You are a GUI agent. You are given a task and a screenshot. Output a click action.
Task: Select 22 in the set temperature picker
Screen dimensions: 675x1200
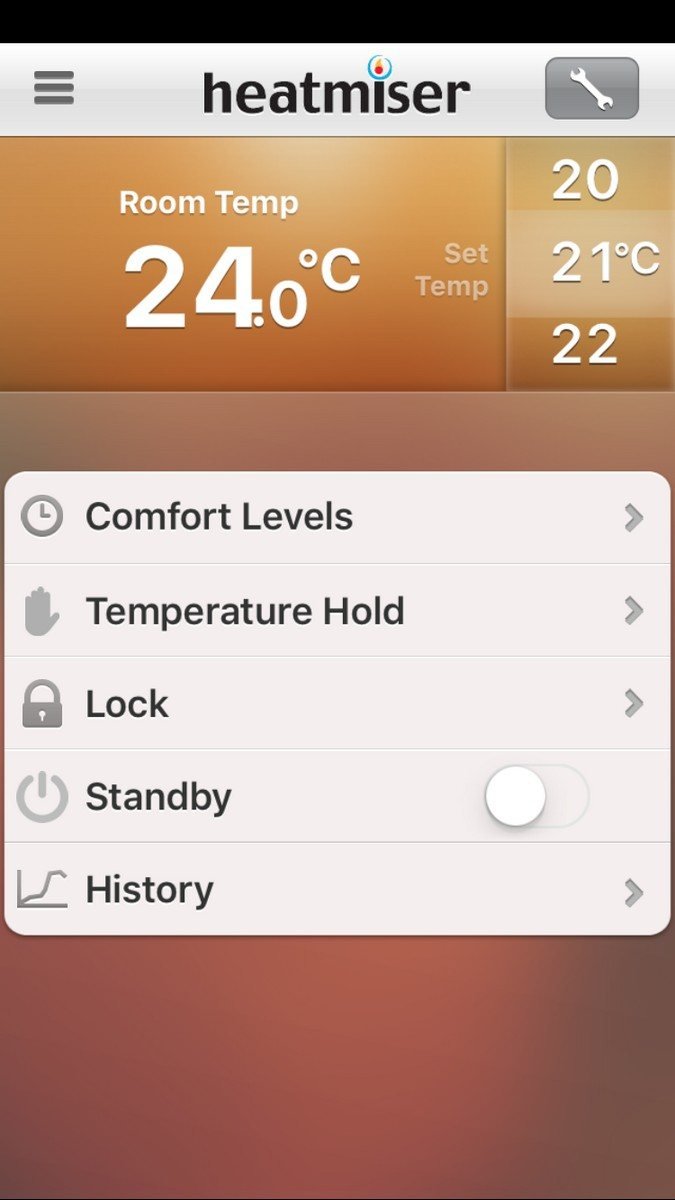coord(586,345)
